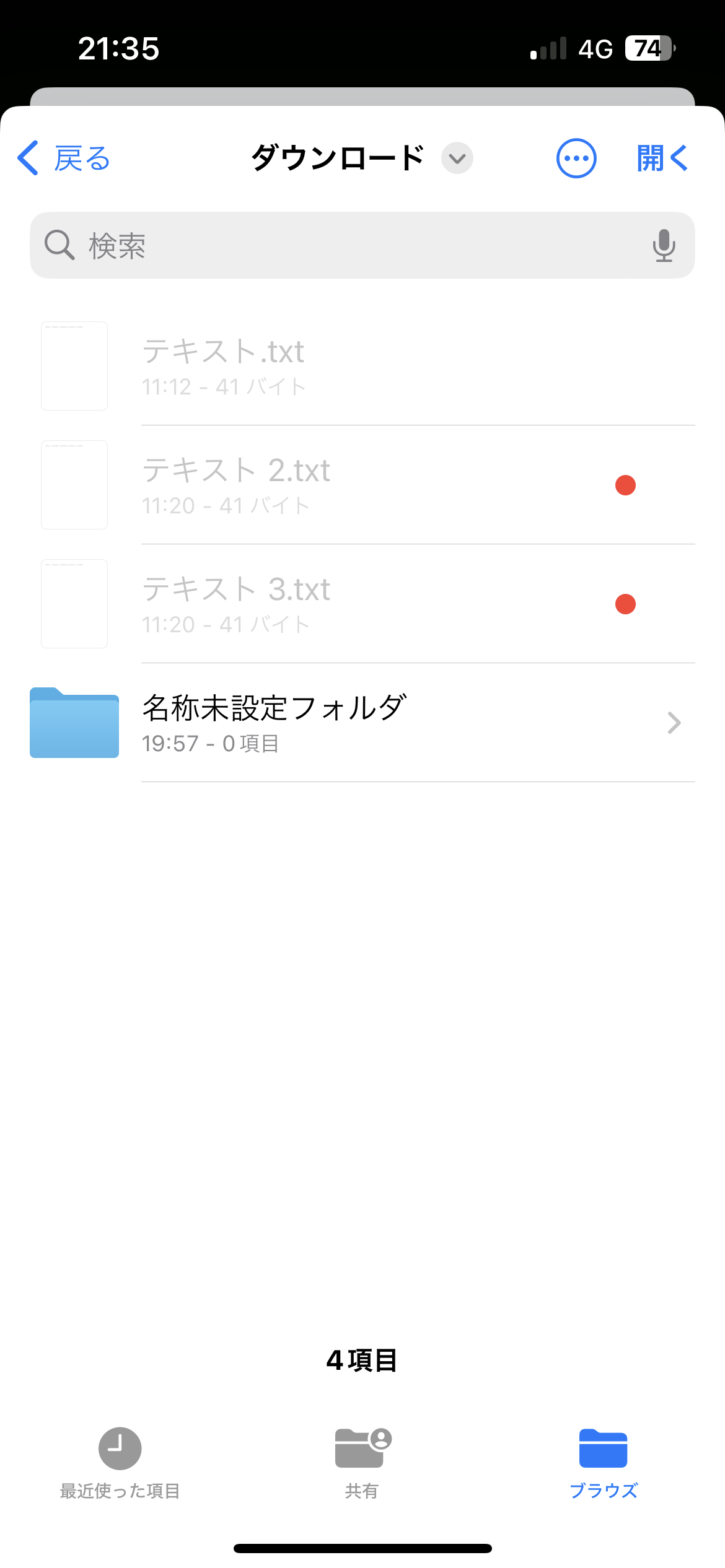725x1568 pixels.
Task: Open the 名称未設定フォルダ folder
Action: pos(362,723)
